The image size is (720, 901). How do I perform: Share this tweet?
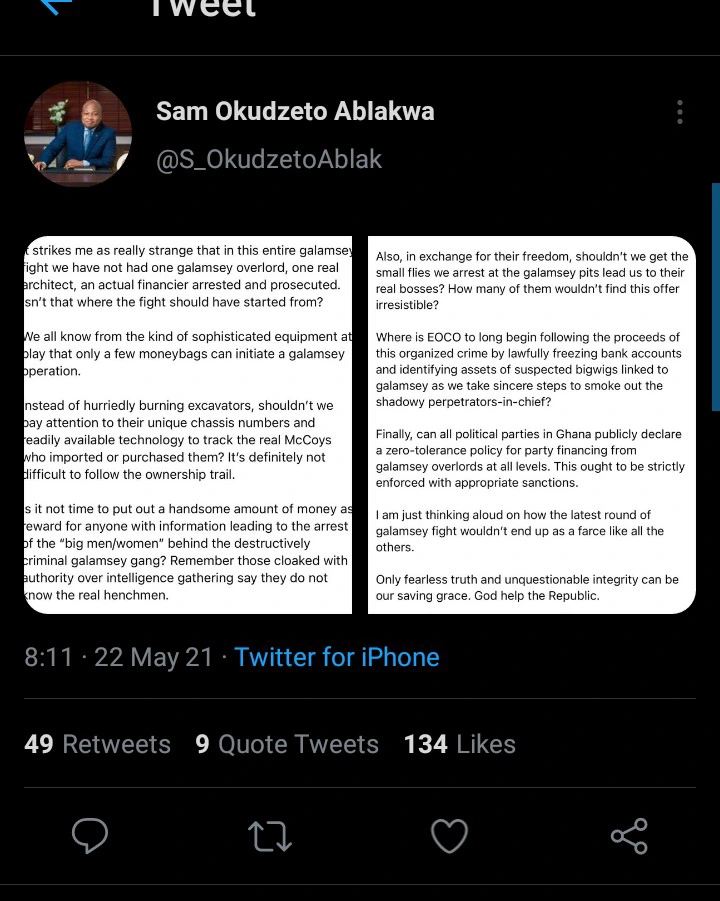pyautogui.click(x=629, y=836)
